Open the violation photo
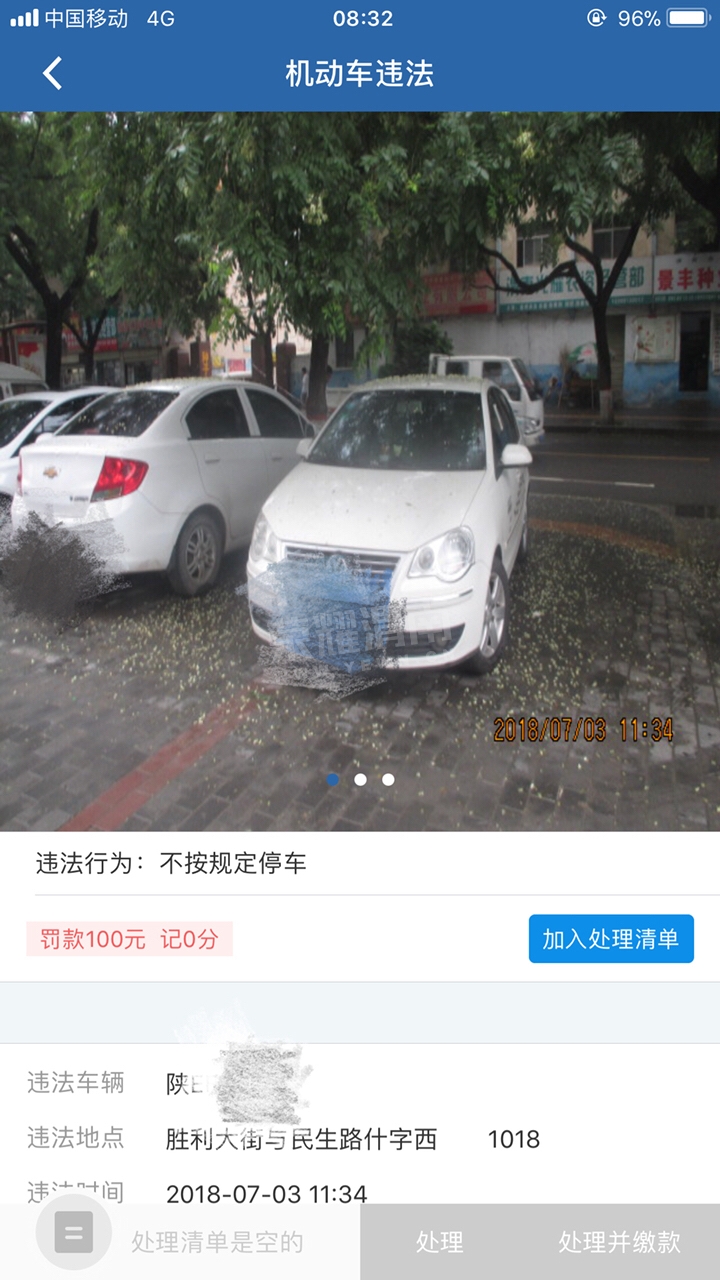Viewport: 720px width, 1280px height. pyautogui.click(x=360, y=470)
